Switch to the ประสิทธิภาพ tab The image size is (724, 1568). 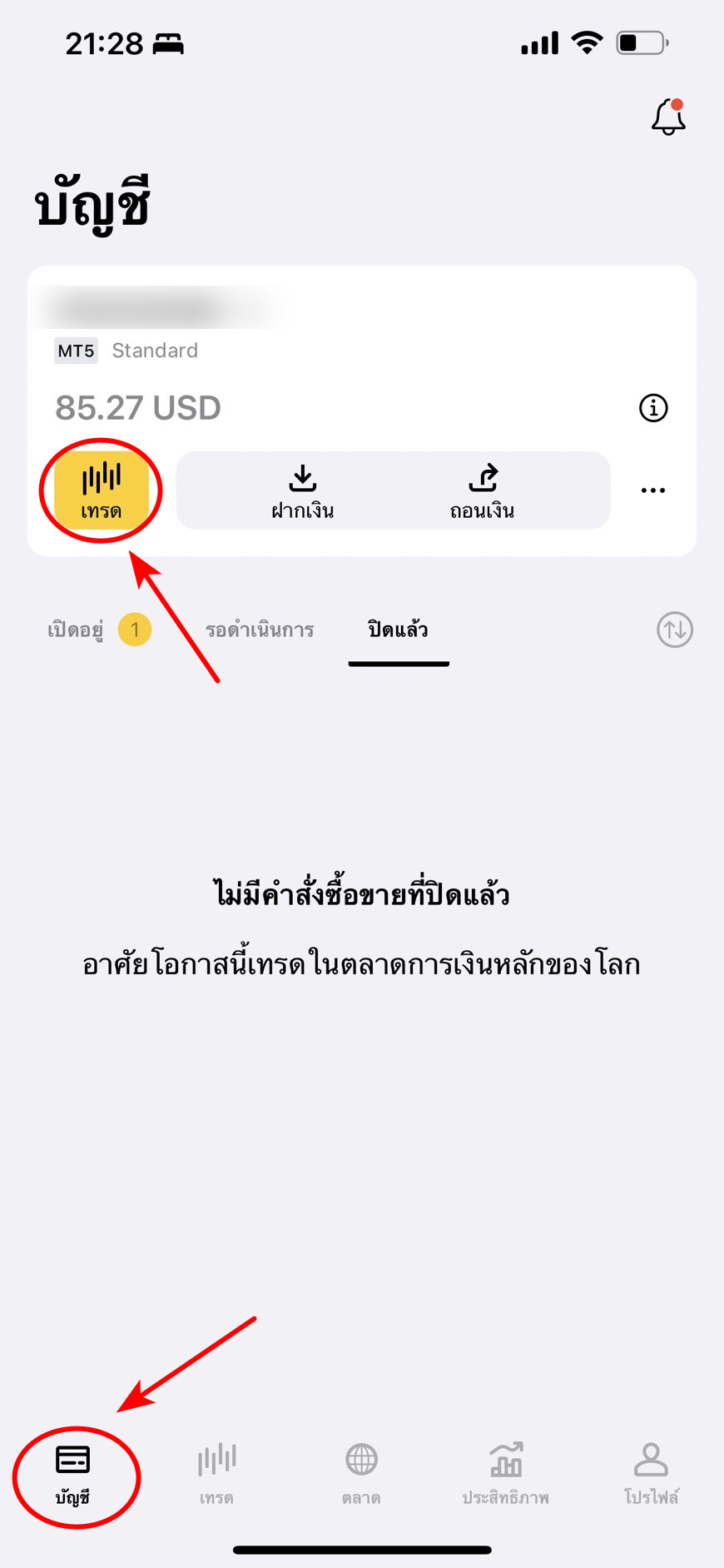click(506, 1476)
